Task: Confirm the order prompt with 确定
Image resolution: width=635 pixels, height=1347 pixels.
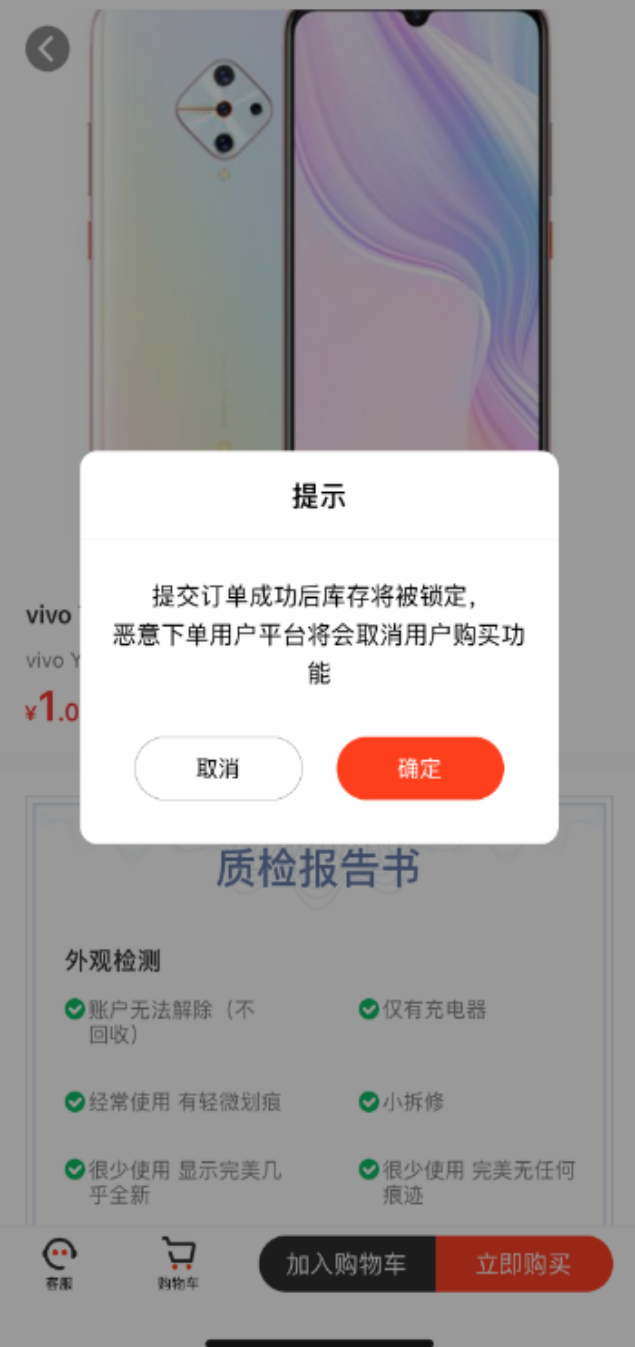Action: click(x=420, y=768)
